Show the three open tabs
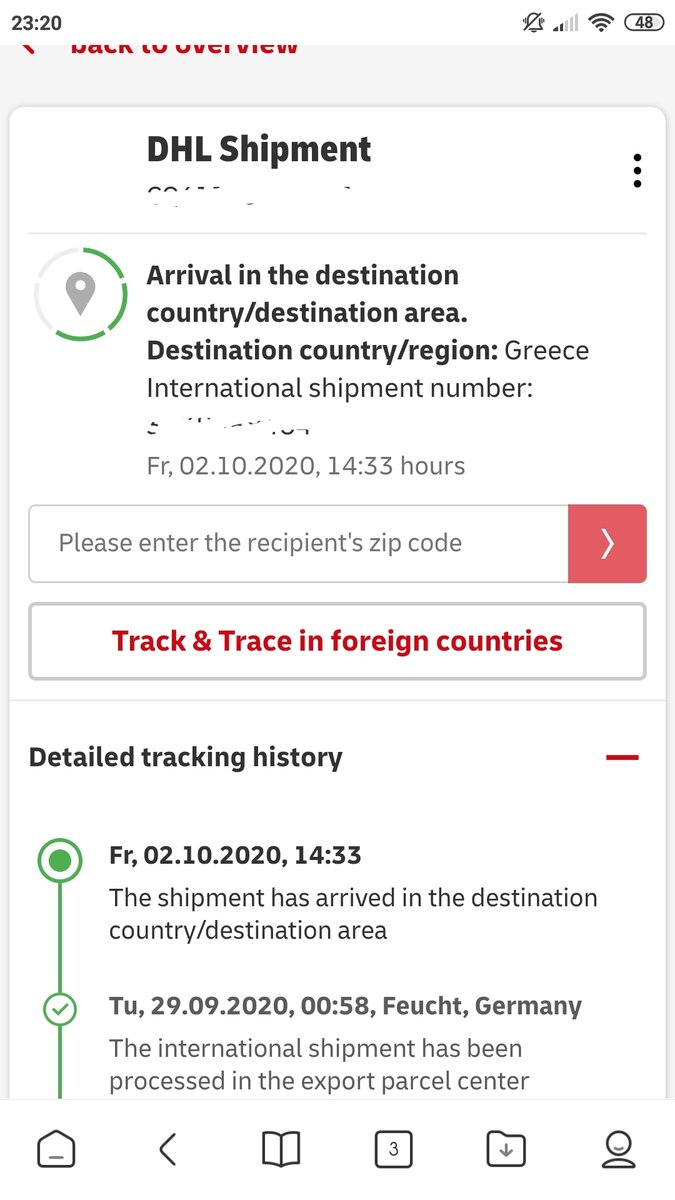The image size is (675, 1200). coord(393,1150)
